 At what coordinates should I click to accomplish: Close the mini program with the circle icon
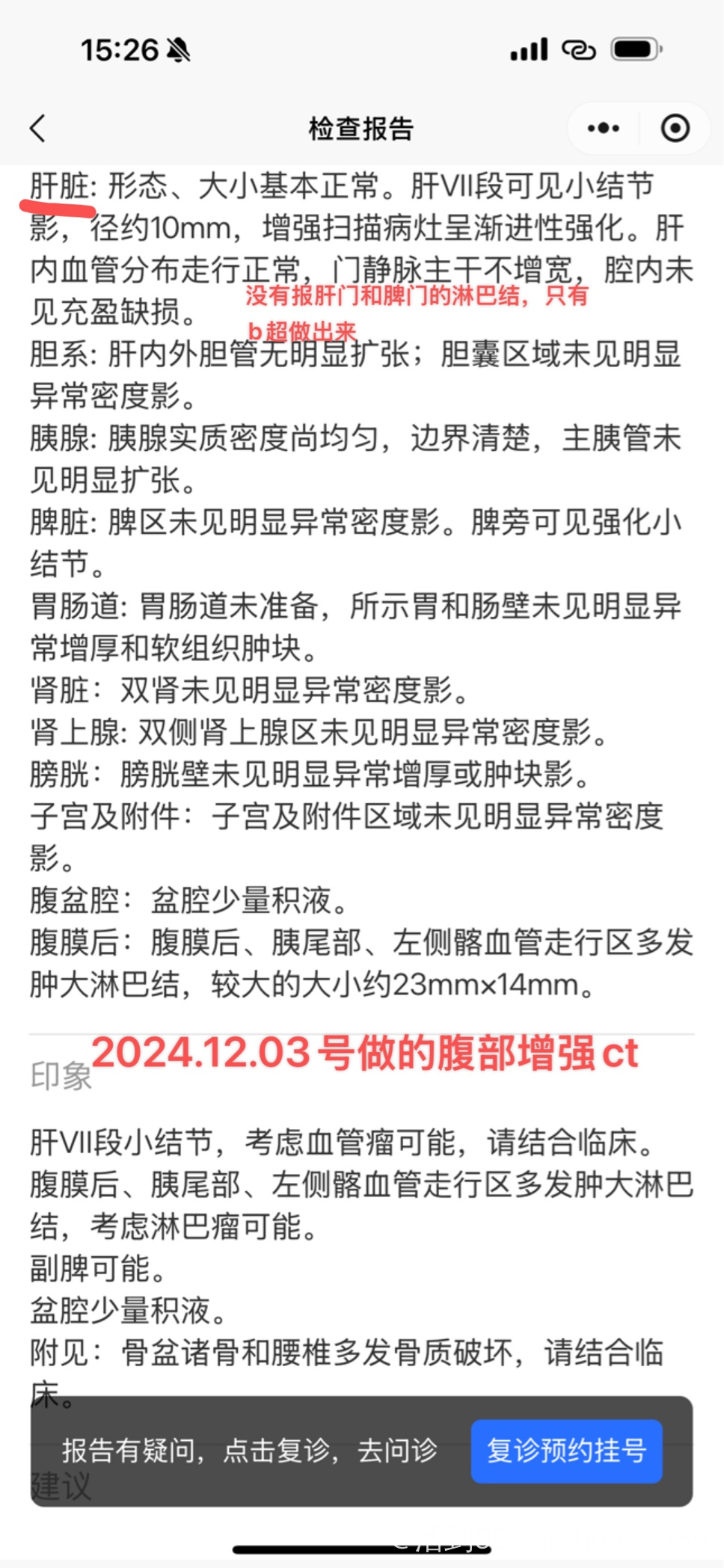point(675,129)
